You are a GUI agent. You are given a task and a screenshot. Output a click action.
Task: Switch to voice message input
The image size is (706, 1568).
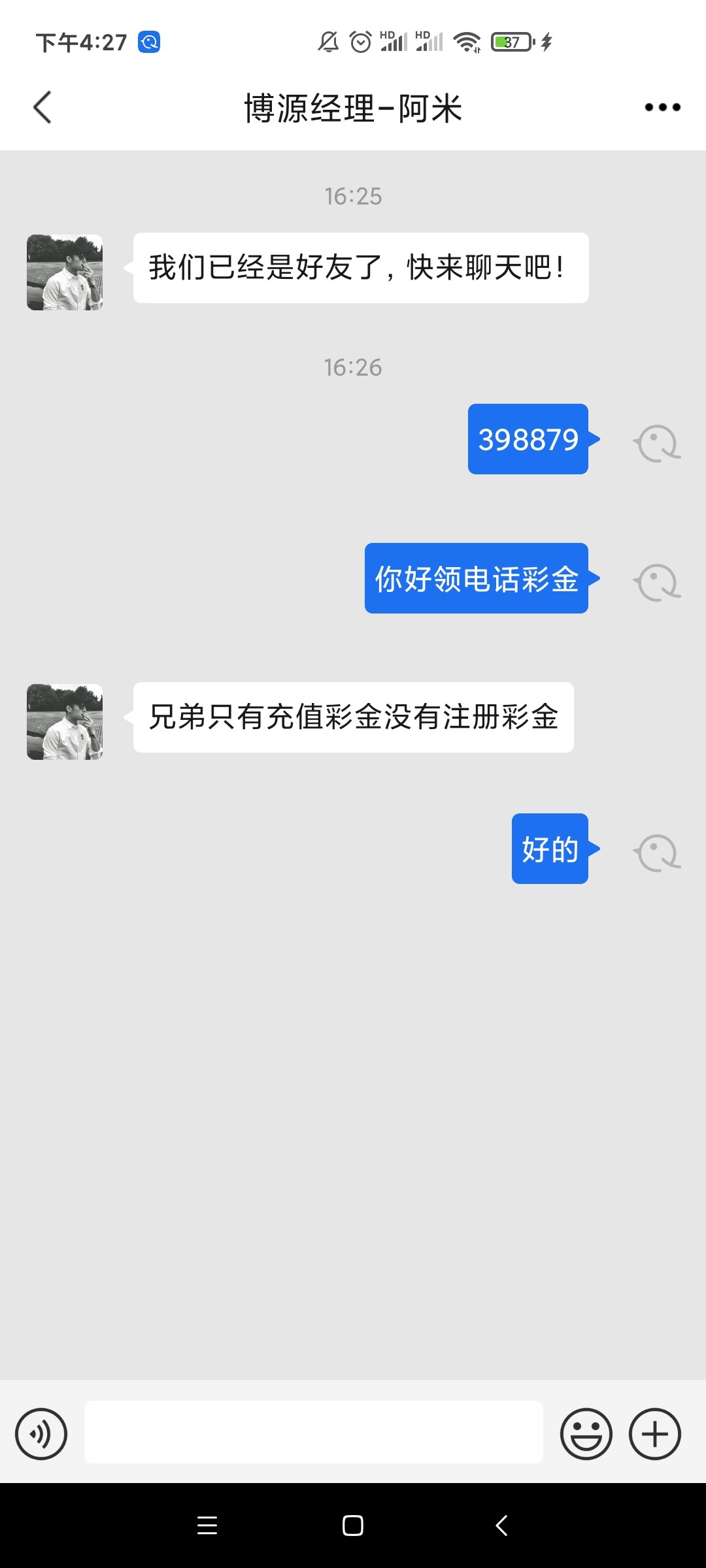pyautogui.click(x=41, y=1433)
